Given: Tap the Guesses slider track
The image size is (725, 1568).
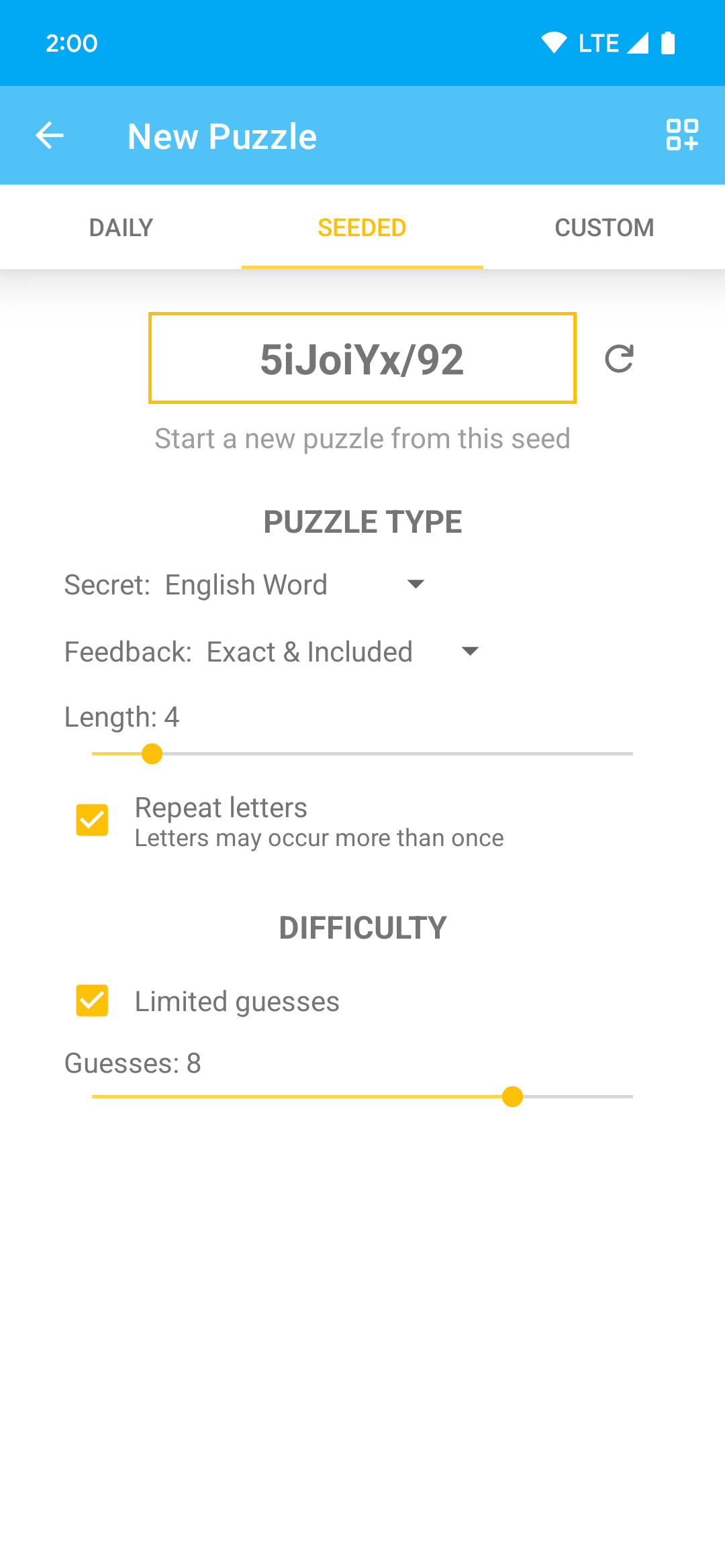Looking at the screenshot, I should 362,1097.
